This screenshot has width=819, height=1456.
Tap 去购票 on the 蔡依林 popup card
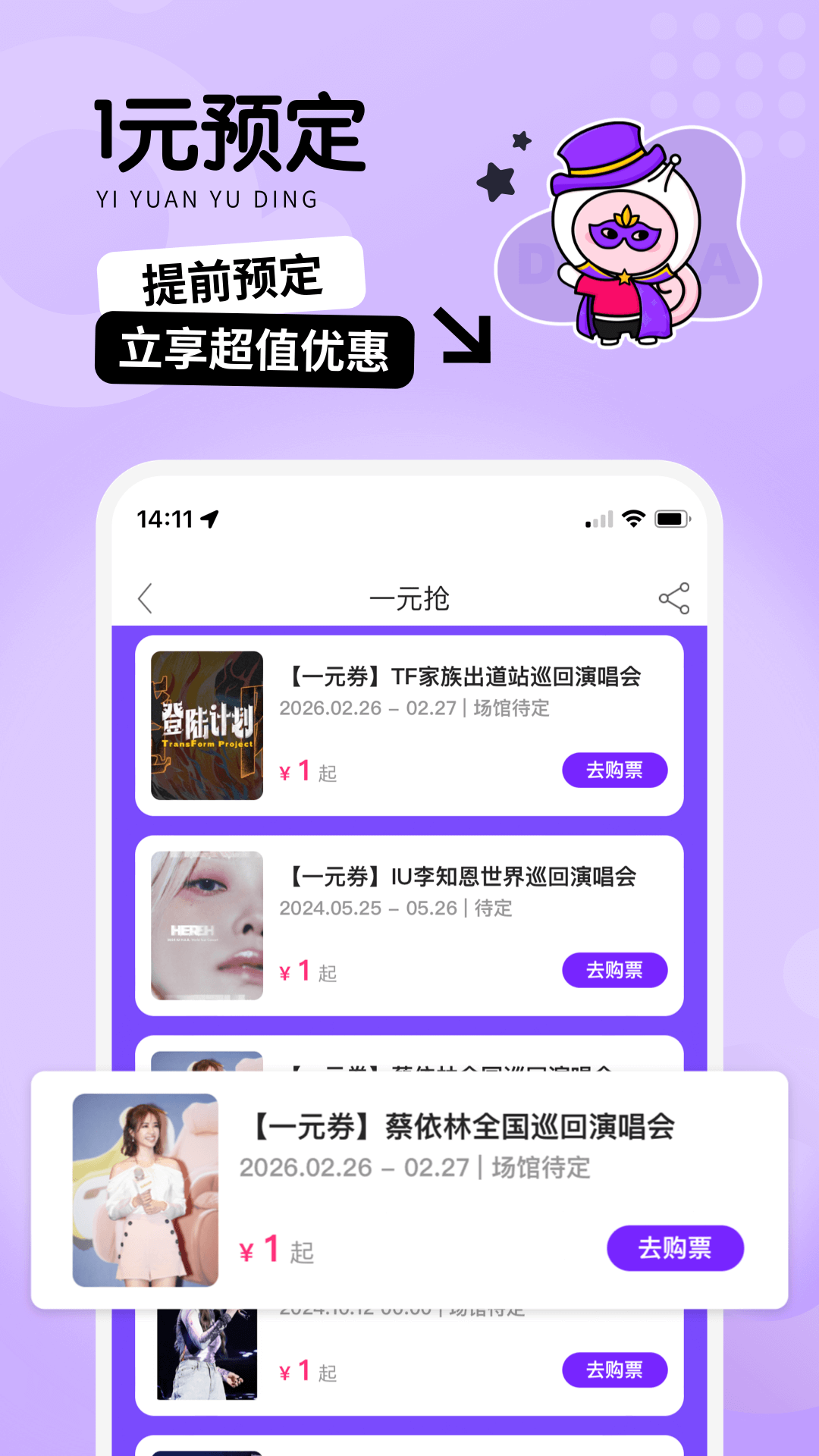pos(676,1247)
